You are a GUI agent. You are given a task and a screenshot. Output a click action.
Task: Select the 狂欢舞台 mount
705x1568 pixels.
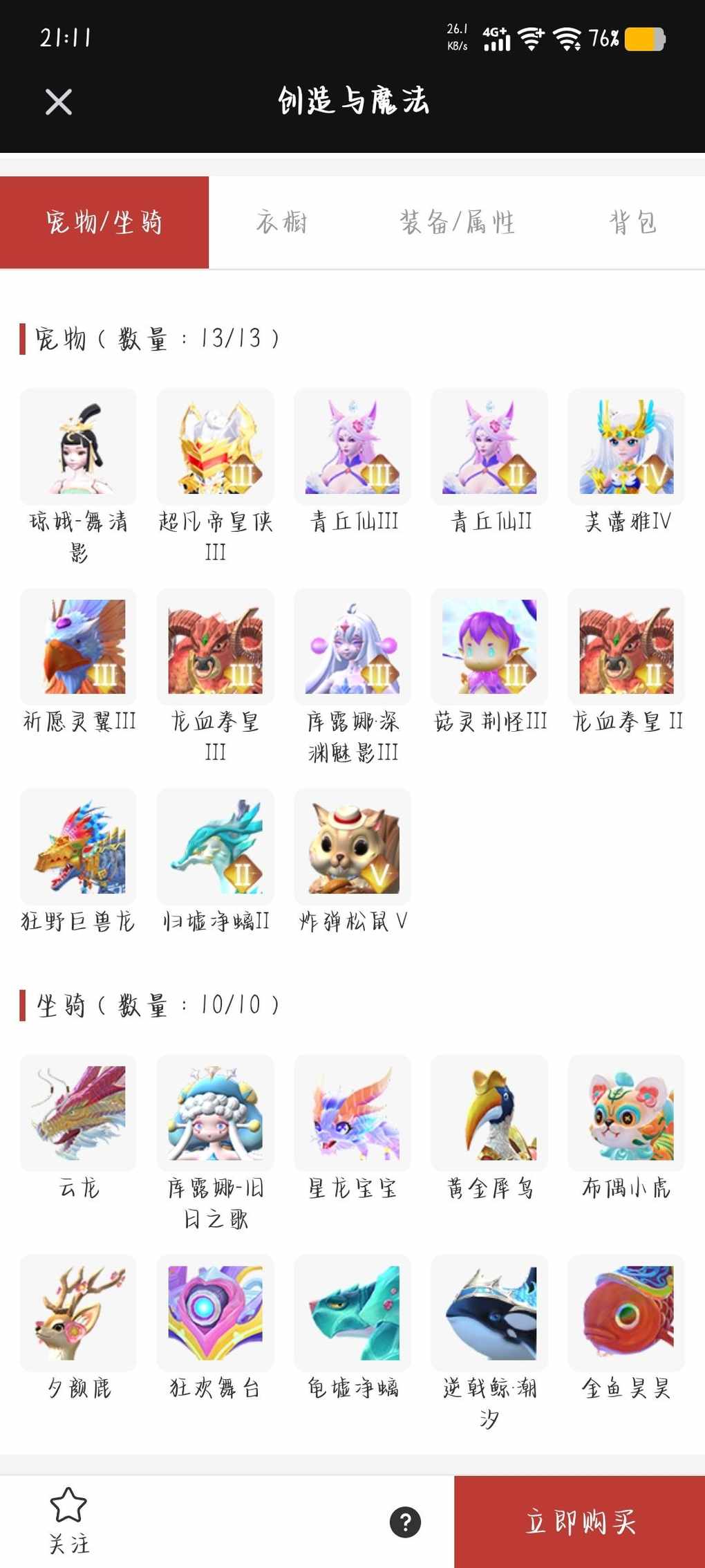point(215,1313)
